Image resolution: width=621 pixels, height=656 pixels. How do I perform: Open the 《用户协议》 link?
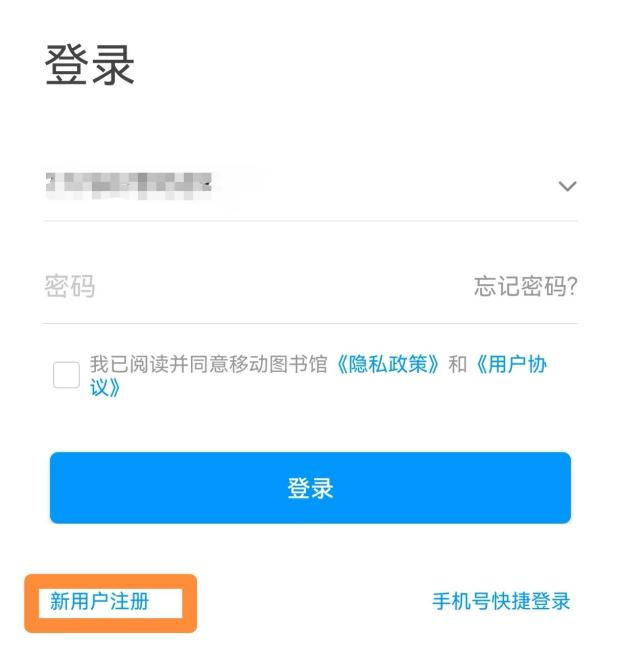click(x=510, y=365)
